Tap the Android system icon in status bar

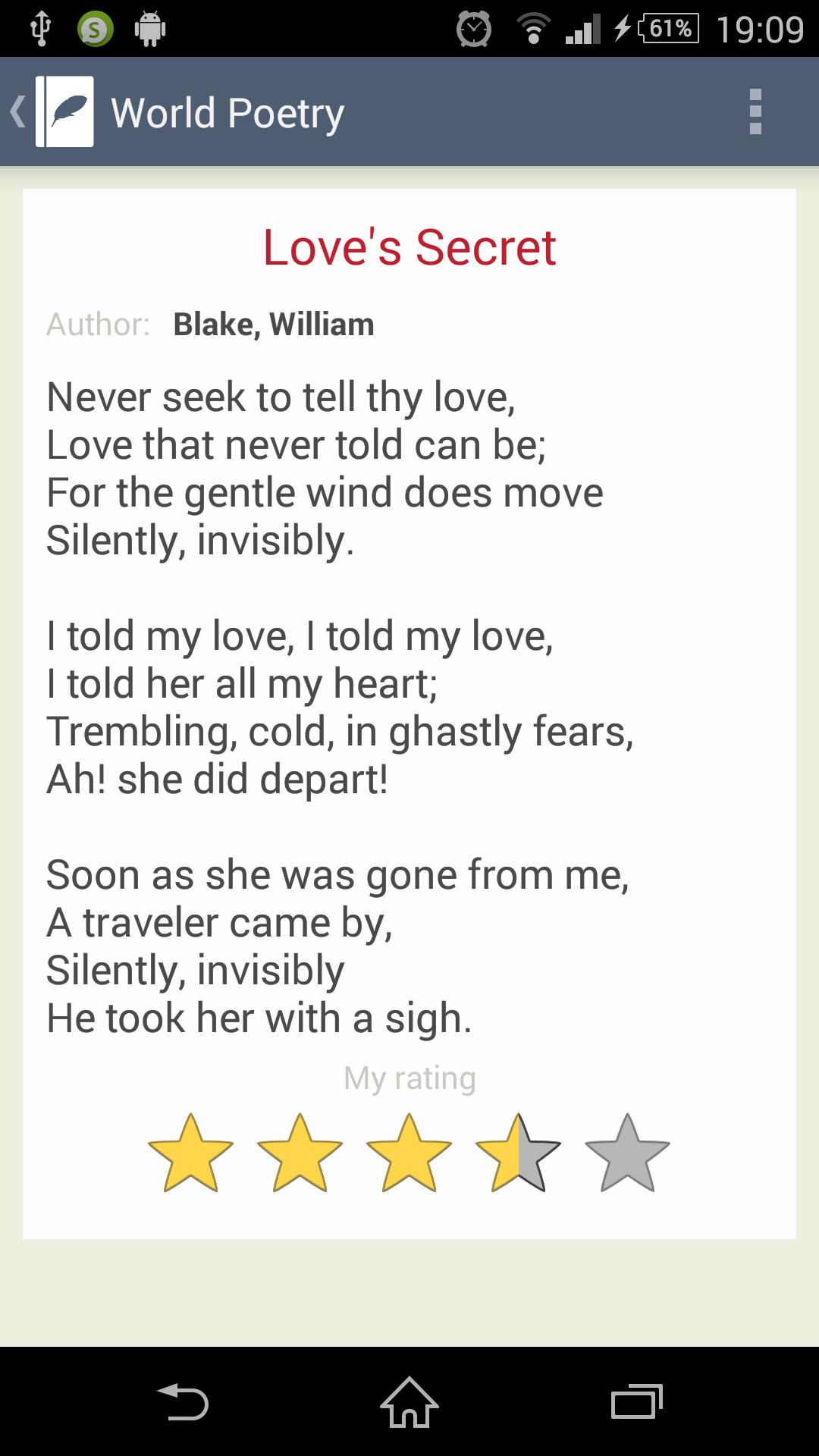(150, 29)
